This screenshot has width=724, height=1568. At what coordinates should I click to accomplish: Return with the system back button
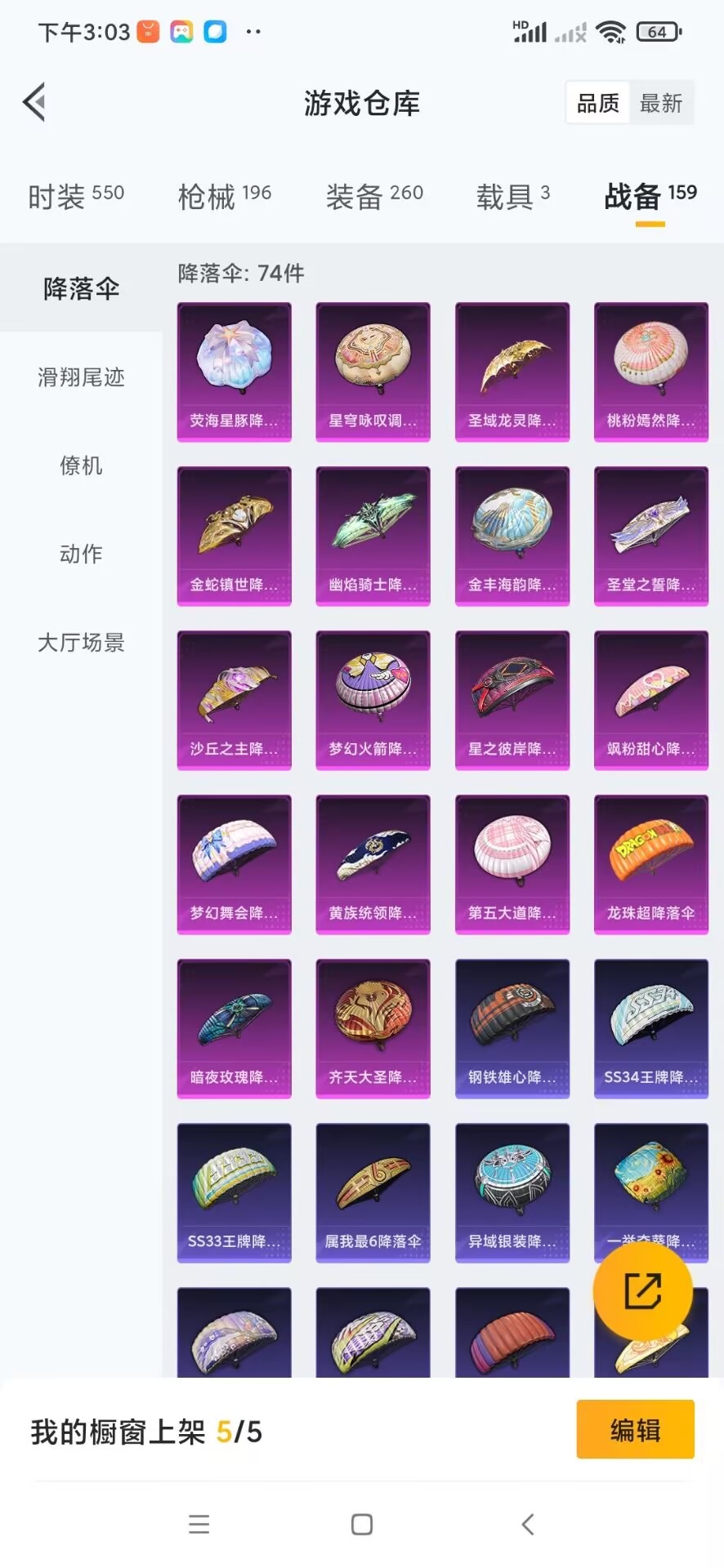point(528,1524)
